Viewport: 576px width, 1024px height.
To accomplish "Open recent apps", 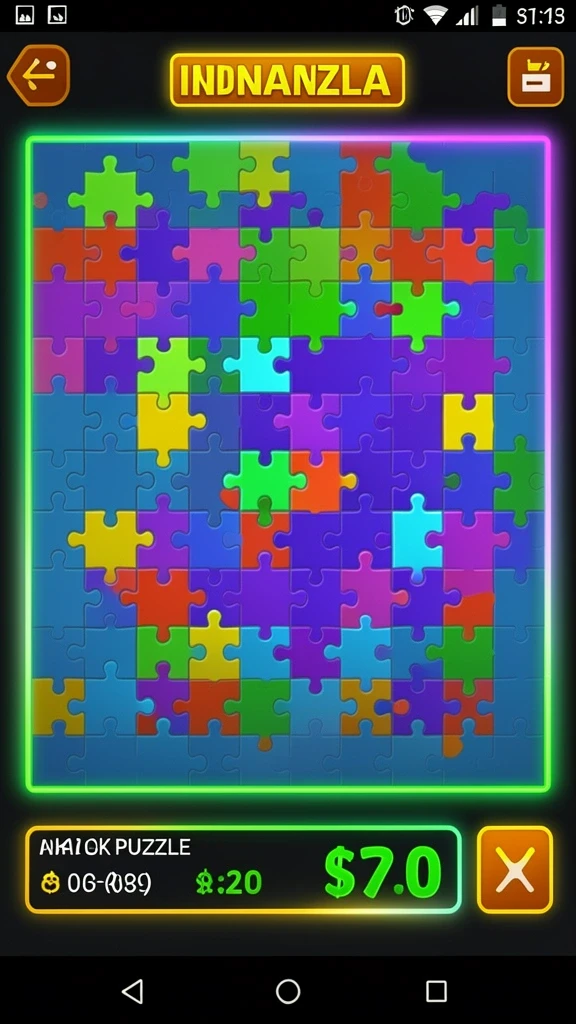I will click(436, 991).
